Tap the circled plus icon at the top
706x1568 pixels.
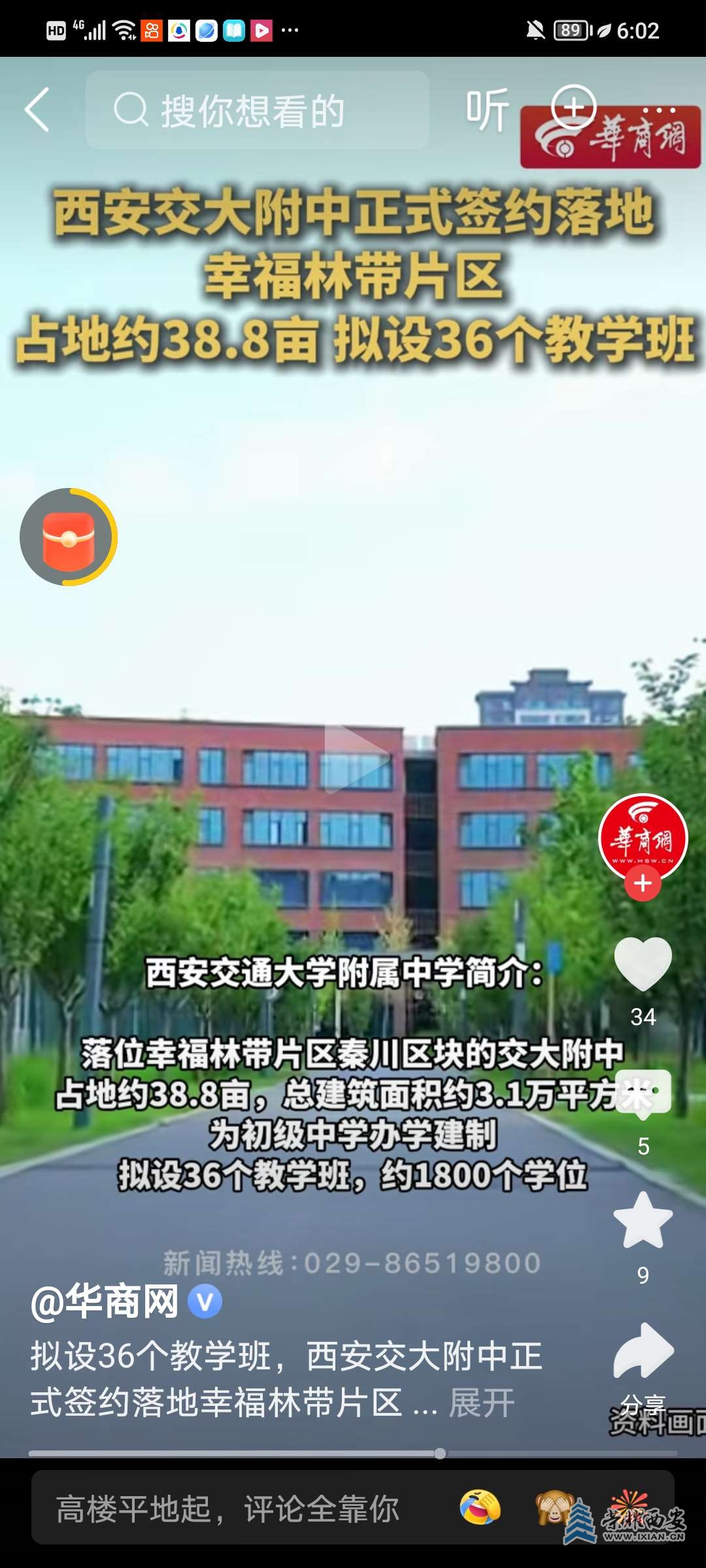click(x=573, y=107)
